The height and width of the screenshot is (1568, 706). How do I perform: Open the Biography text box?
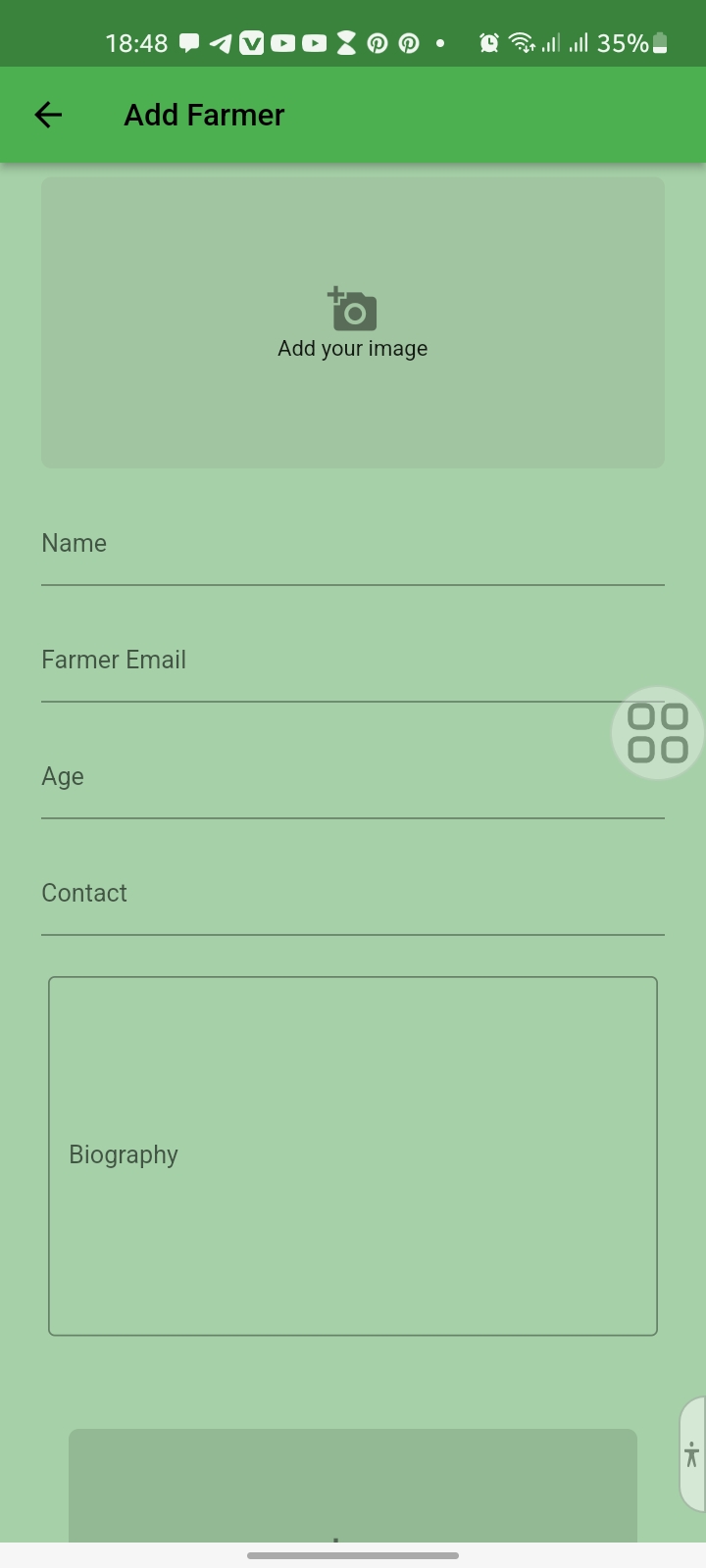pyautogui.click(x=352, y=1155)
